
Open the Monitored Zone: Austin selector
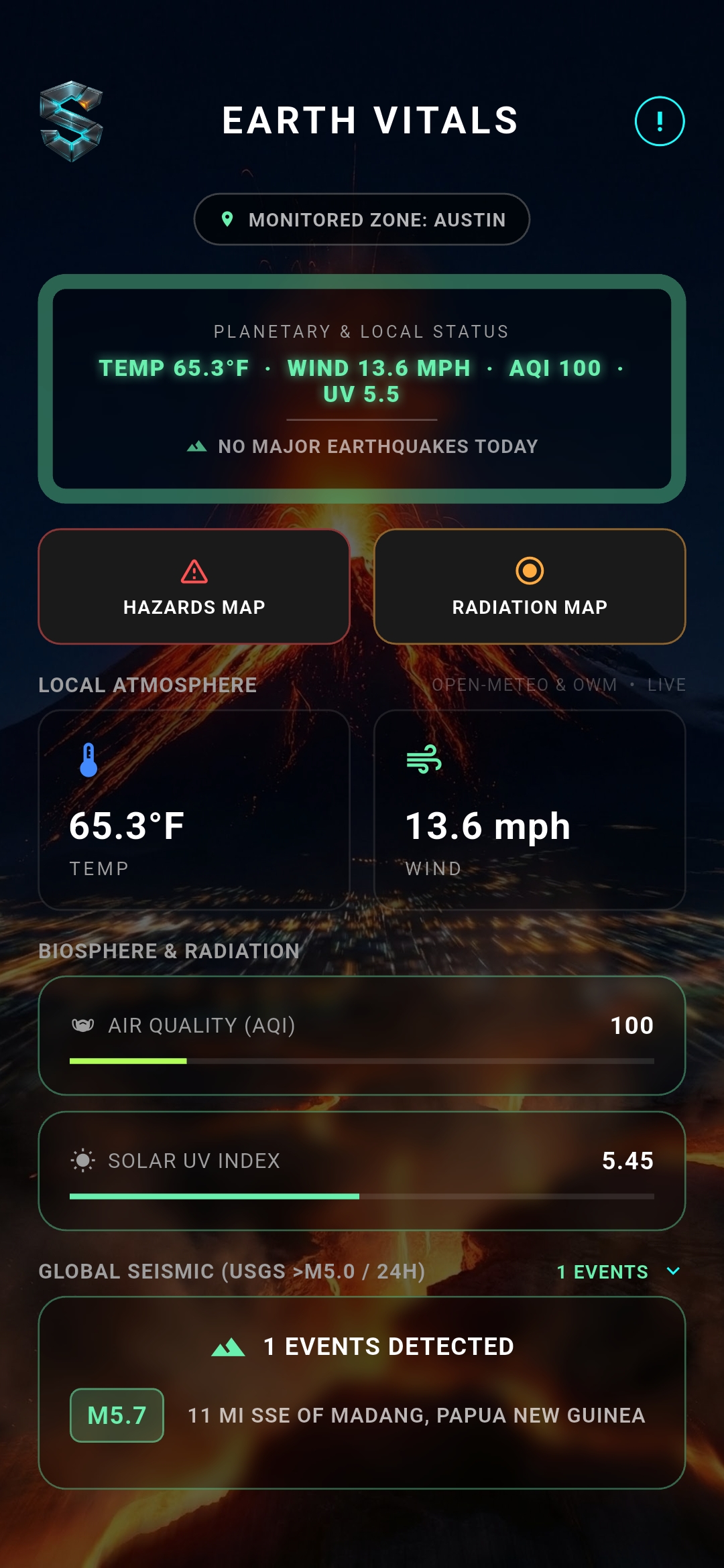click(362, 219)
